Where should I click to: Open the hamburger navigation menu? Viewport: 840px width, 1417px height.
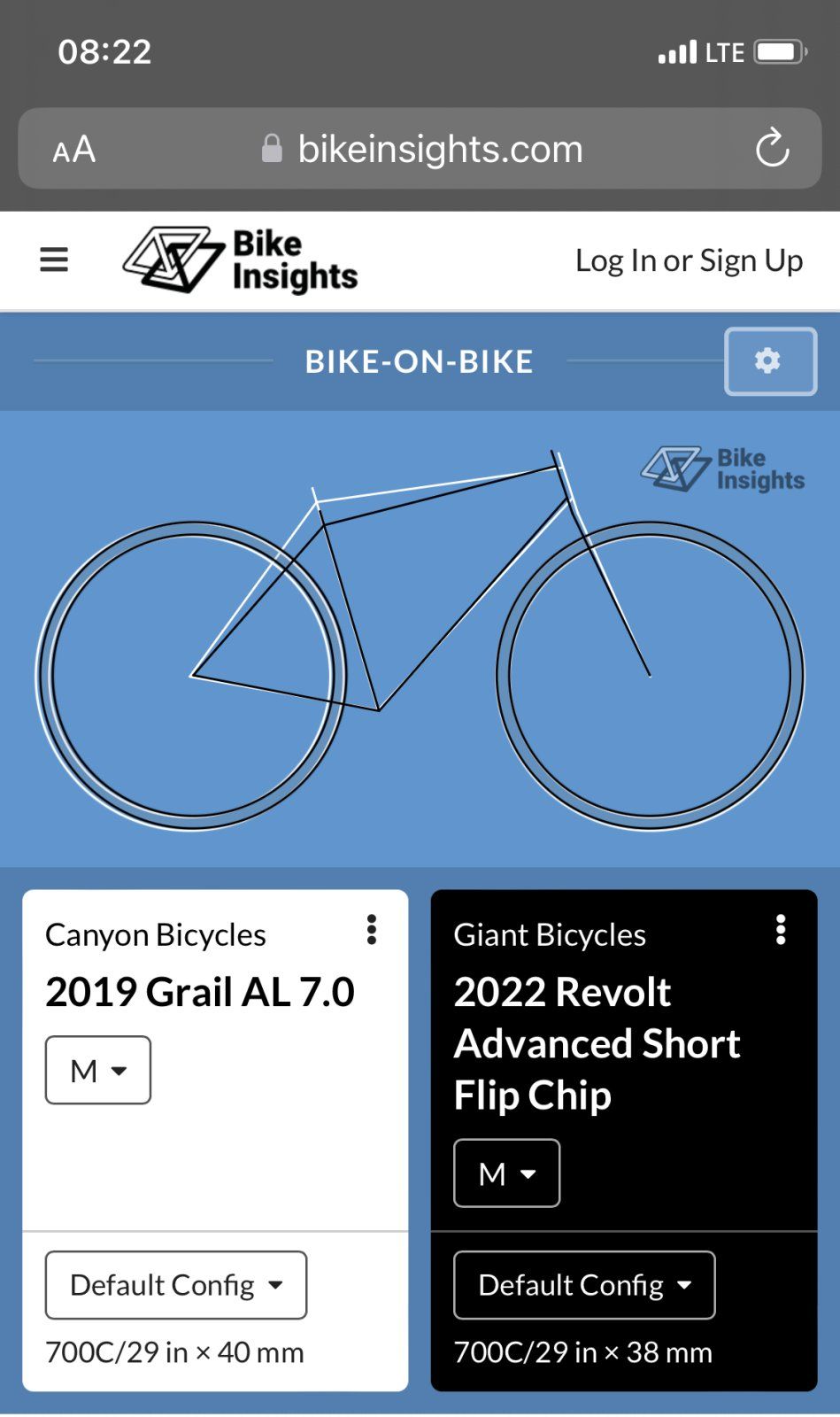click(x=54, y=259)
